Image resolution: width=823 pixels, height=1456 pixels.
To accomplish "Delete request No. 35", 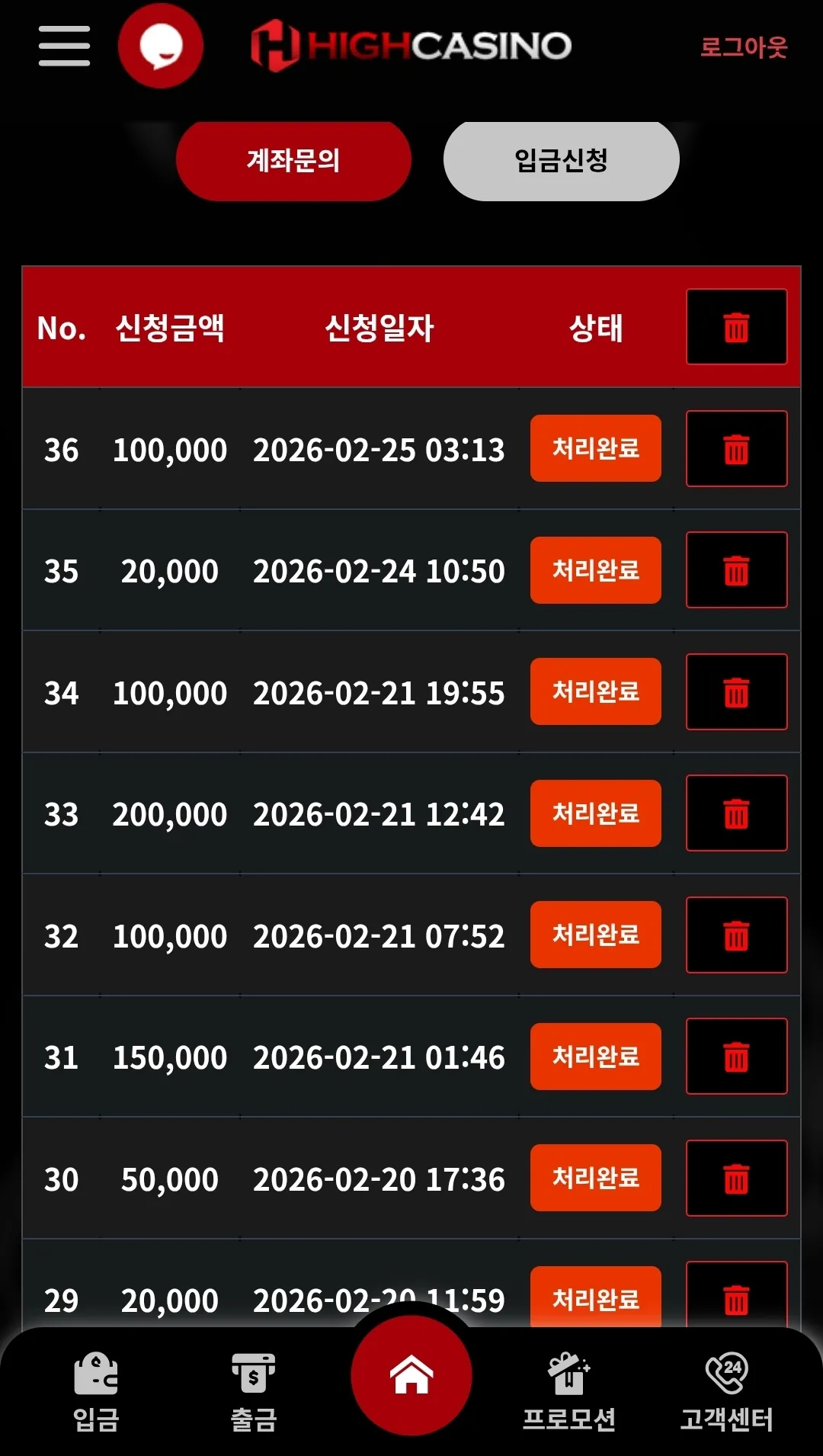I will click(737, 569).
